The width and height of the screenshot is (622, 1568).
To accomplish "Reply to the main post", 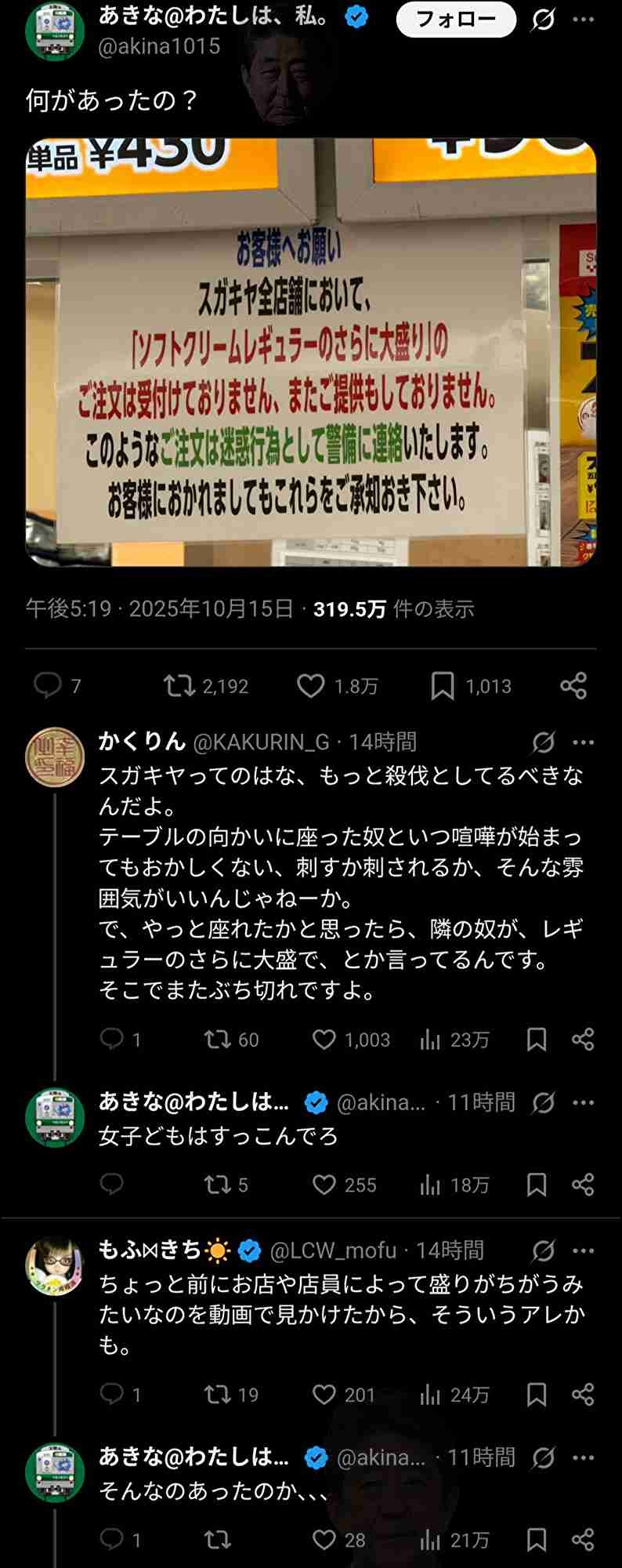I will pos(48,686).
